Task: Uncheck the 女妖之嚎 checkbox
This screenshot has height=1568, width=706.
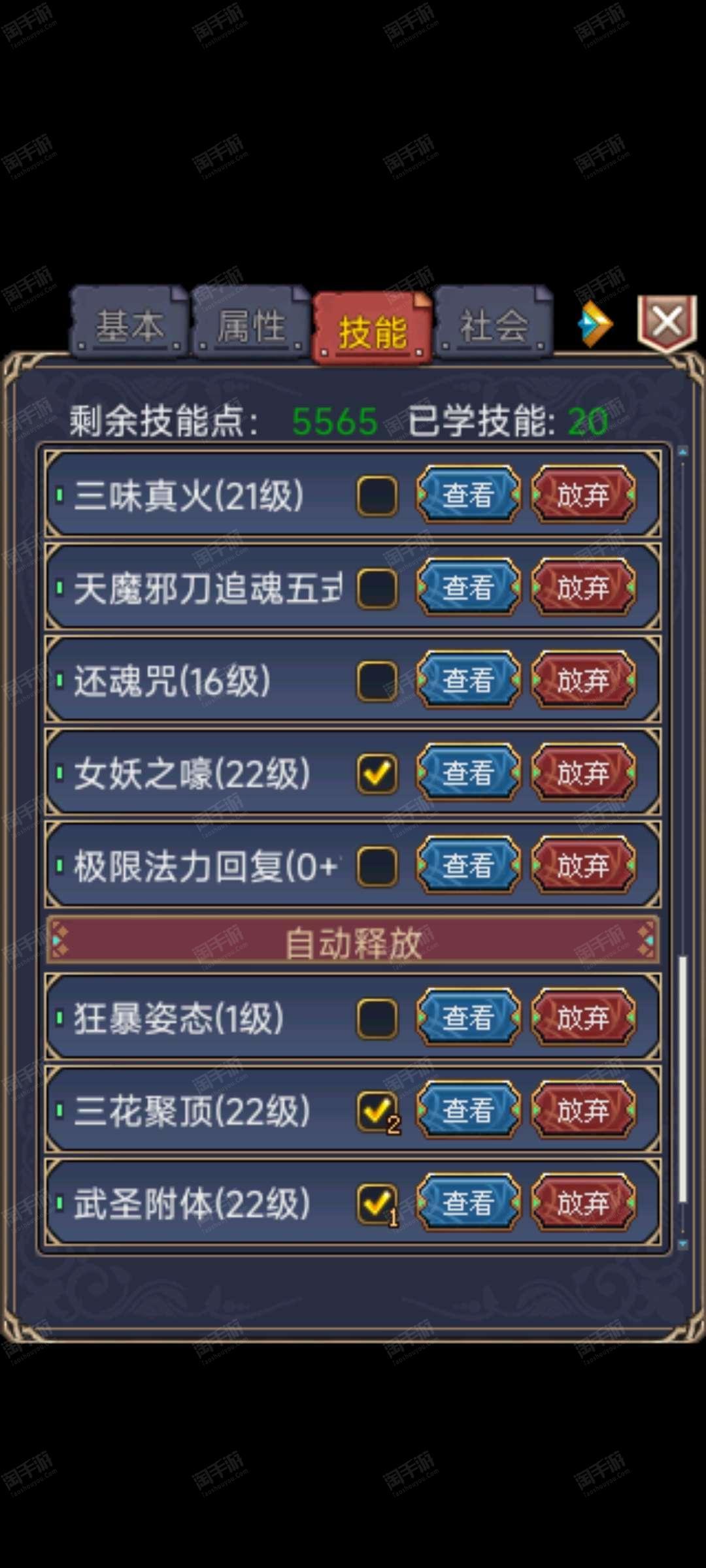Action: click(377, 774)
